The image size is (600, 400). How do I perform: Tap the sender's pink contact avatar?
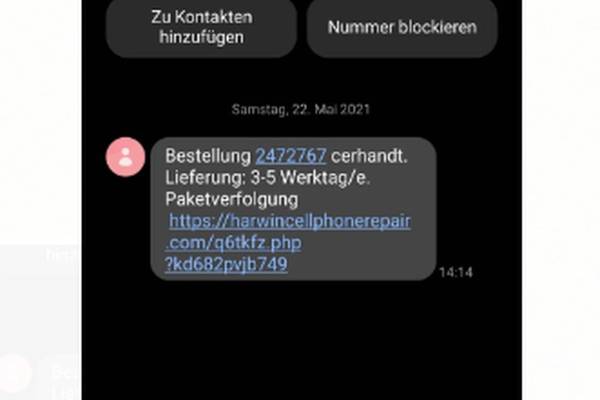pos(126,157)
